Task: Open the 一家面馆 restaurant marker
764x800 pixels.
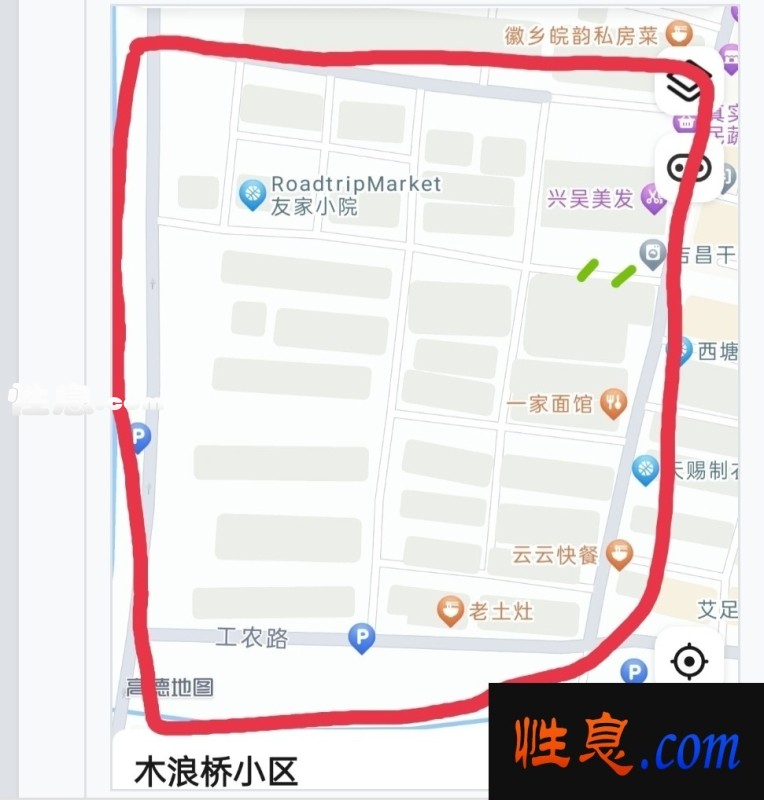Action: point(613,403)
